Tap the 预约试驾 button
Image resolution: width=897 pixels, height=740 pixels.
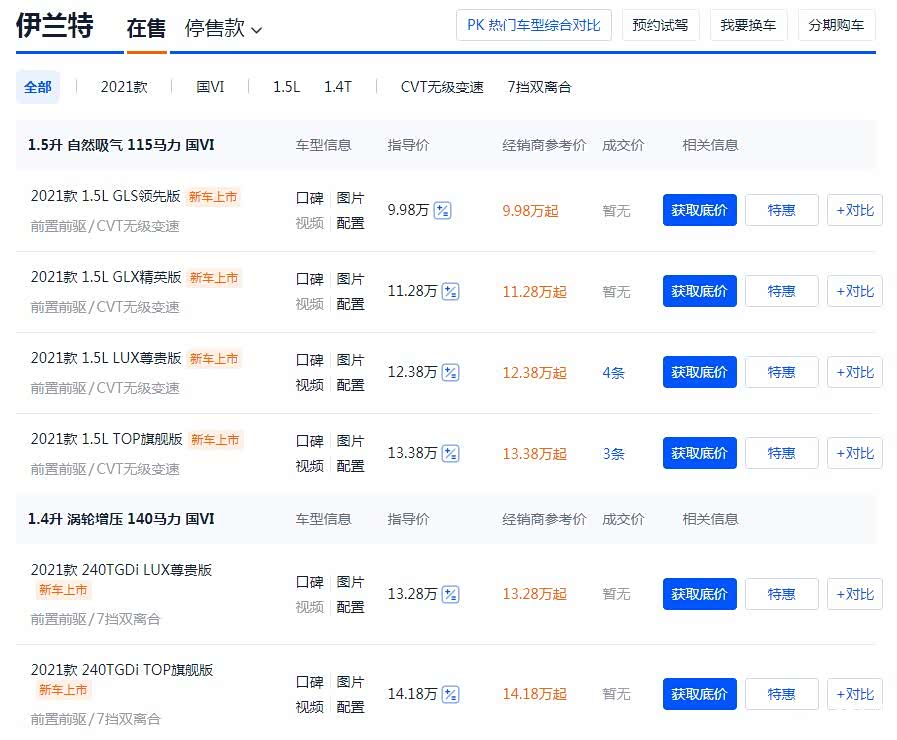[660, 25]
